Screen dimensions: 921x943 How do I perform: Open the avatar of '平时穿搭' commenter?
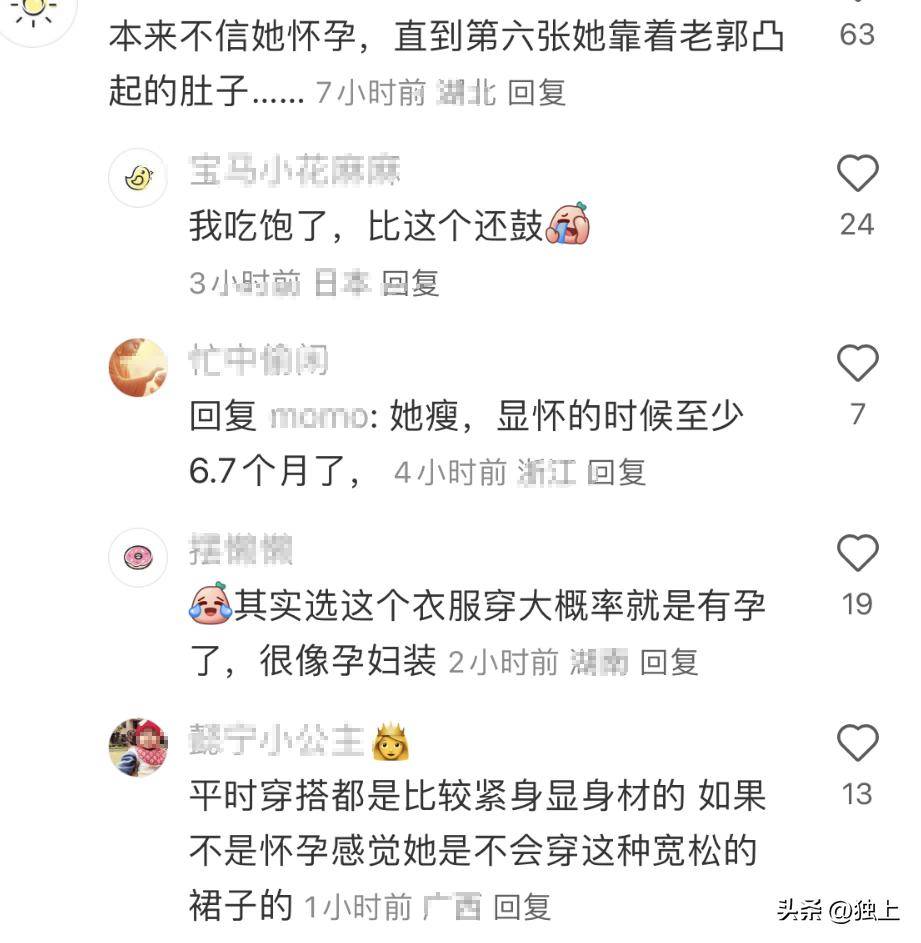[137, 746]
